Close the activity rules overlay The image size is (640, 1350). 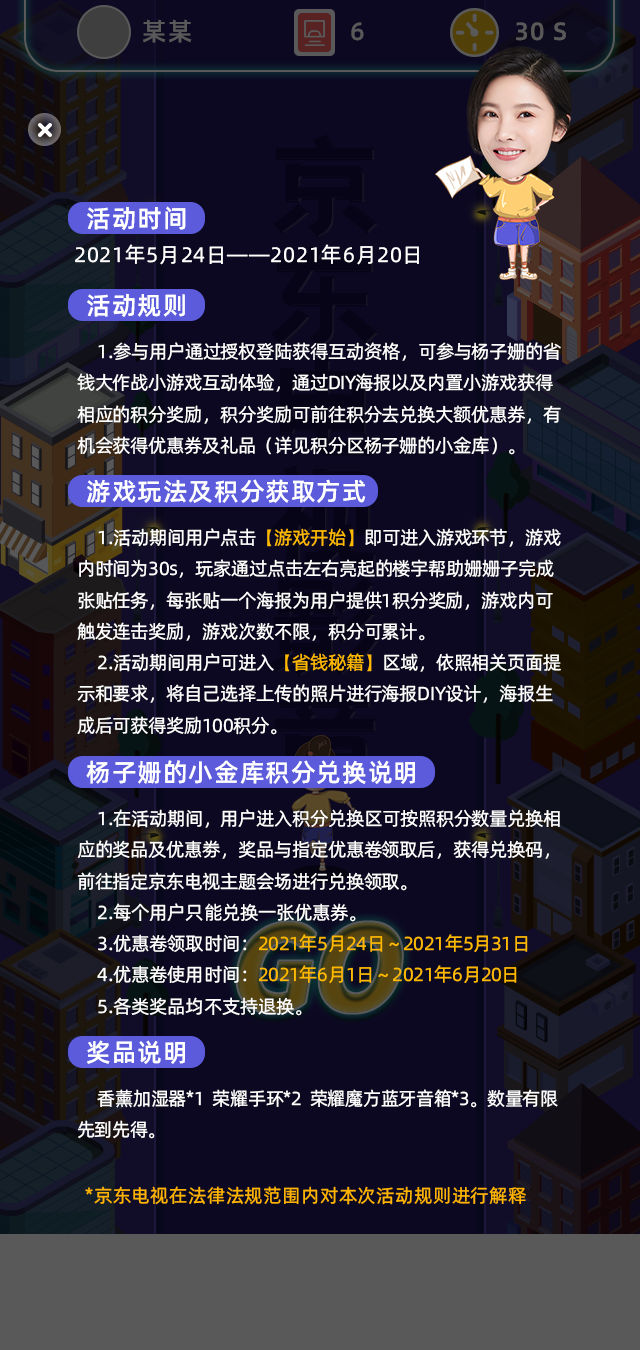coord(44,129)
